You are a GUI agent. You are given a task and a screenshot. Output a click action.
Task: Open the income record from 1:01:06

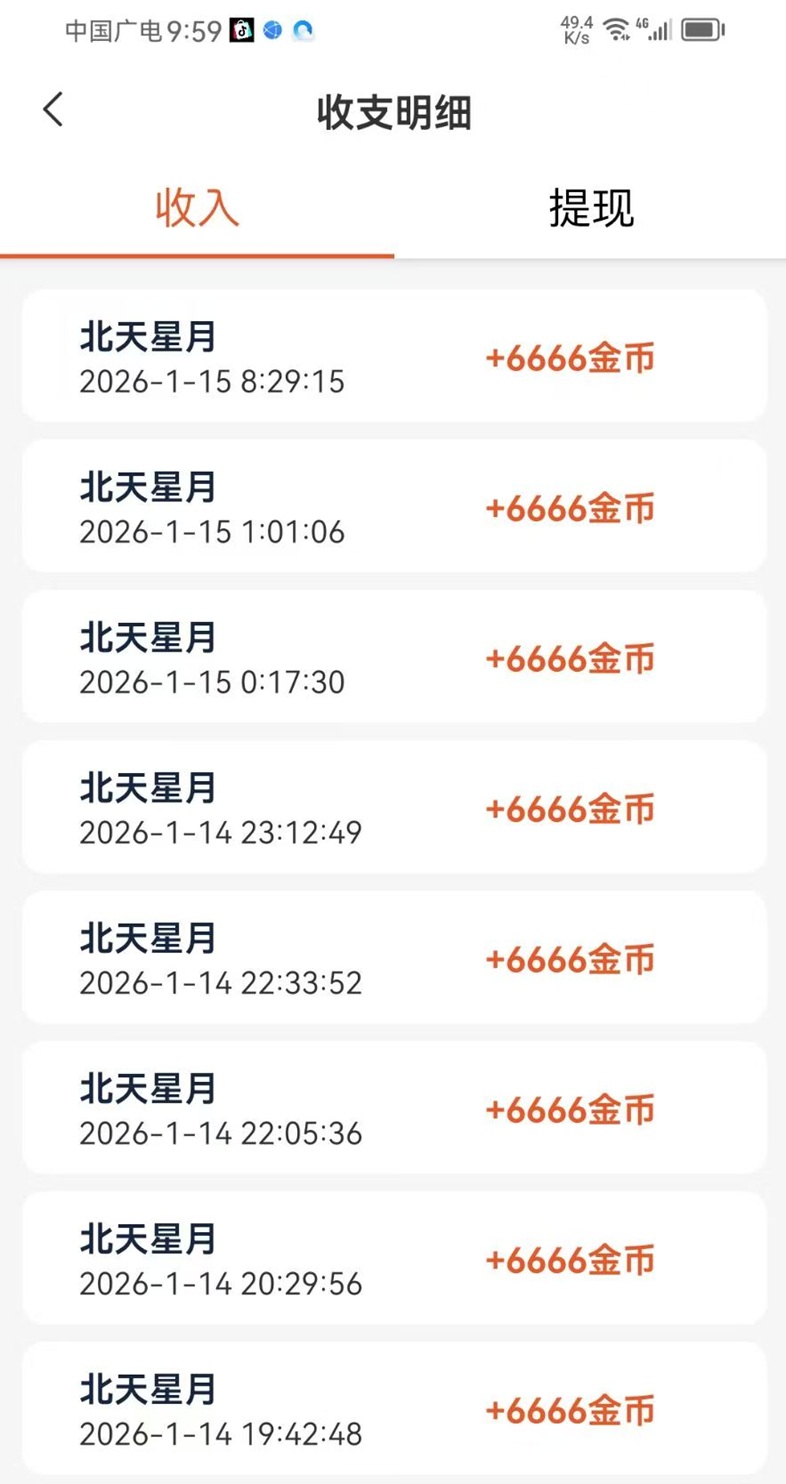pyautogui.click(x=393, y=506)
